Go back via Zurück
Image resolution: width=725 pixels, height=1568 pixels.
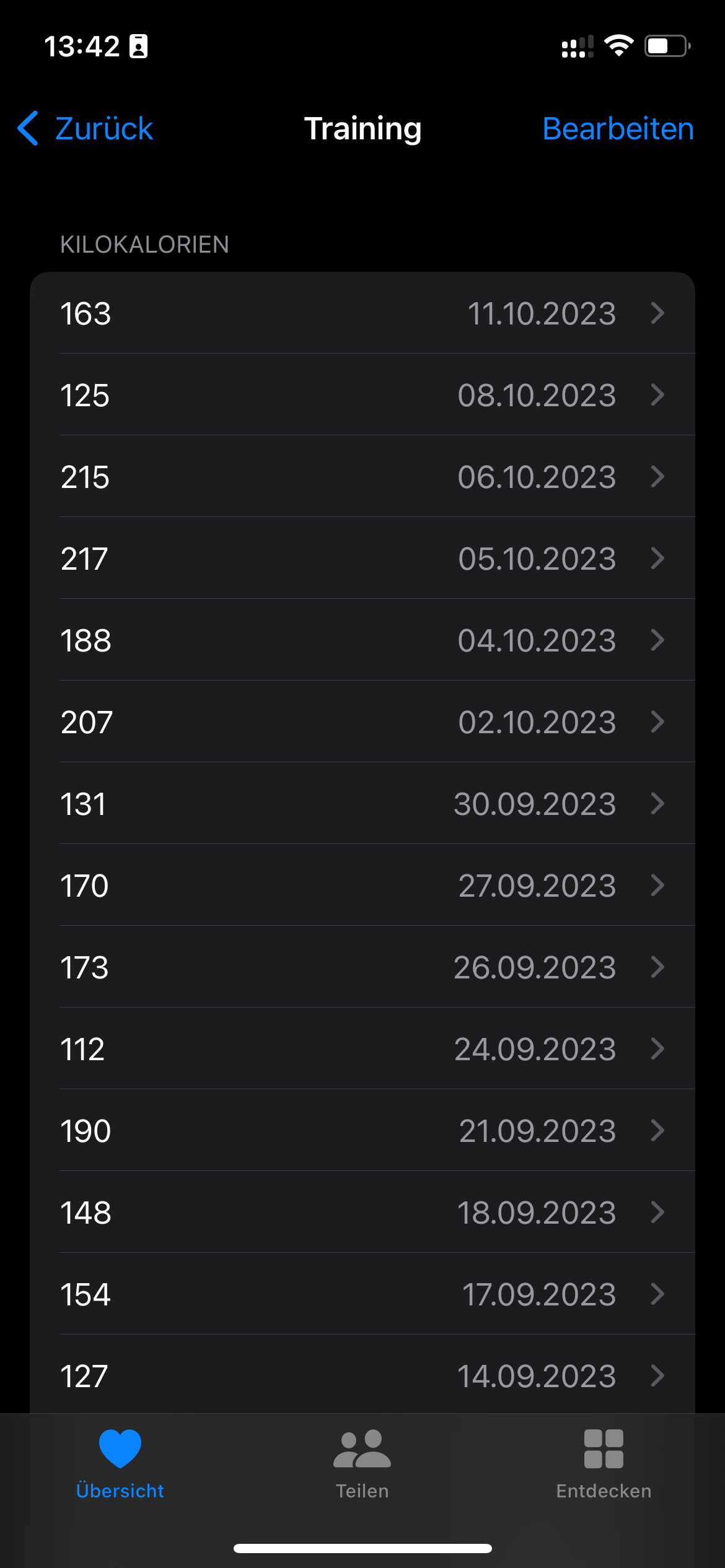pos(87,129)
